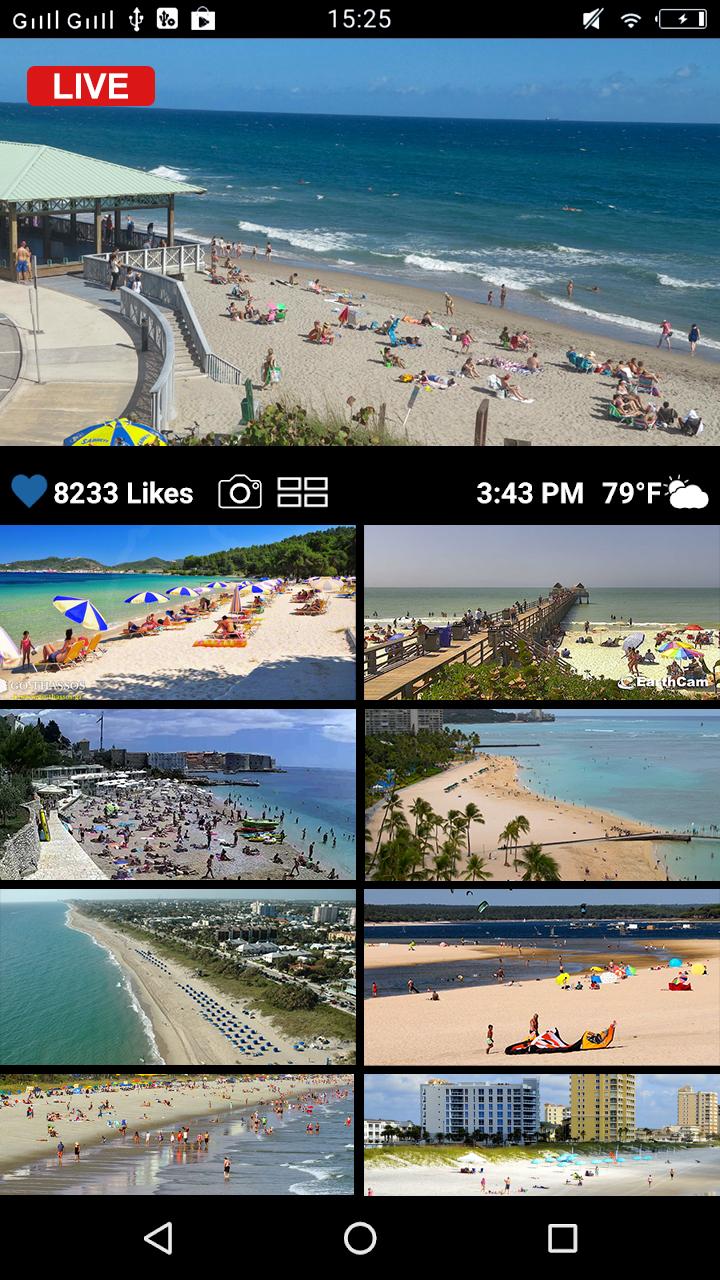This screenshot has height=1280, width=720.
Task: Tap the 79°F temperature reading
Action: point(630,492)
